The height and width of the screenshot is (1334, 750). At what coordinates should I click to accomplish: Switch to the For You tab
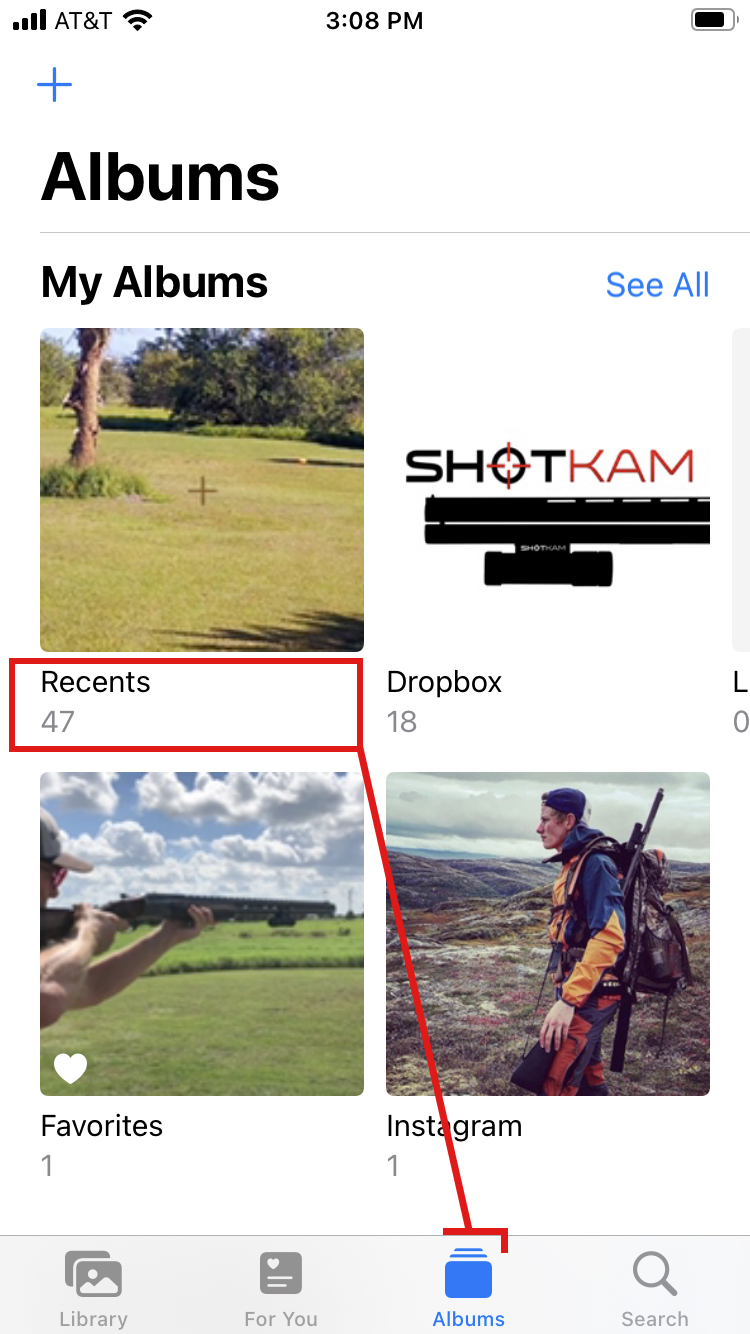click(x=281, y=1289)
